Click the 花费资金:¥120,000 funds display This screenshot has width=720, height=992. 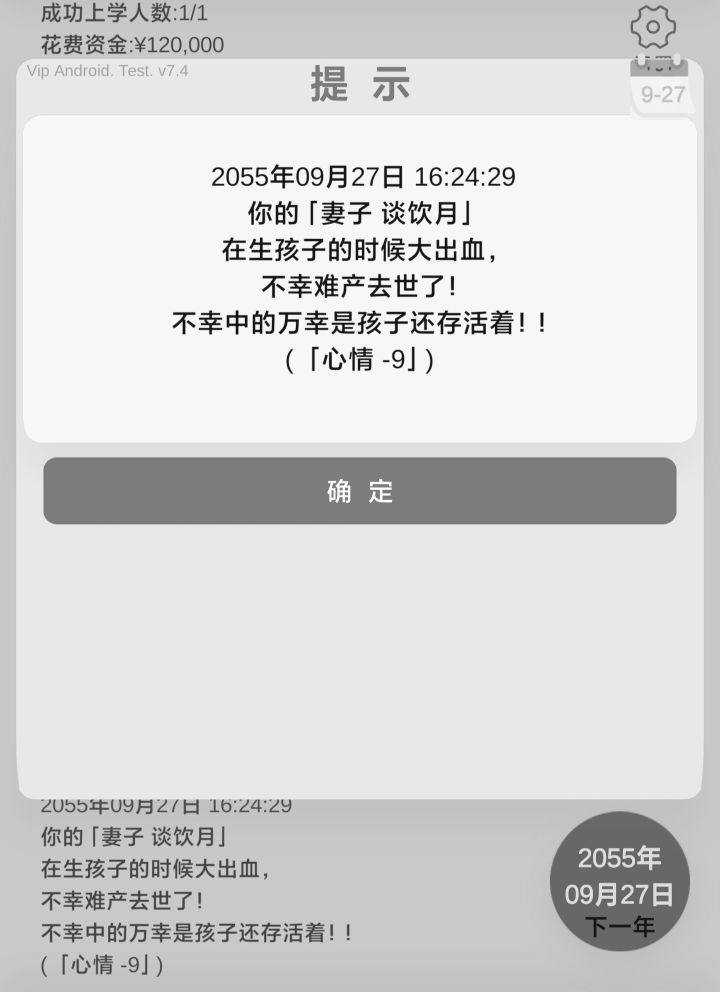128,45
